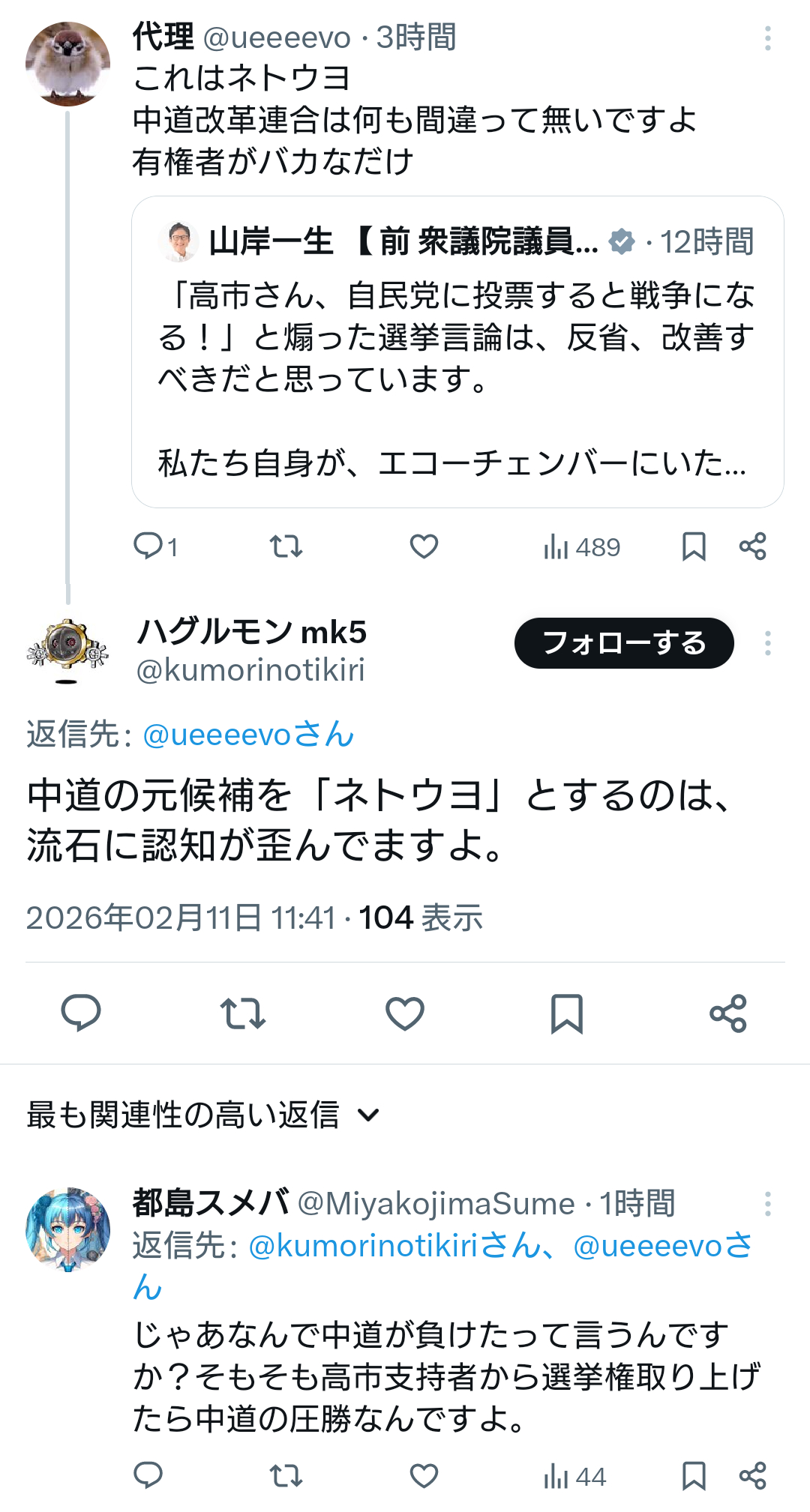
Task: Open the quoted post by 山岸一生
Action: coord(457,352)
